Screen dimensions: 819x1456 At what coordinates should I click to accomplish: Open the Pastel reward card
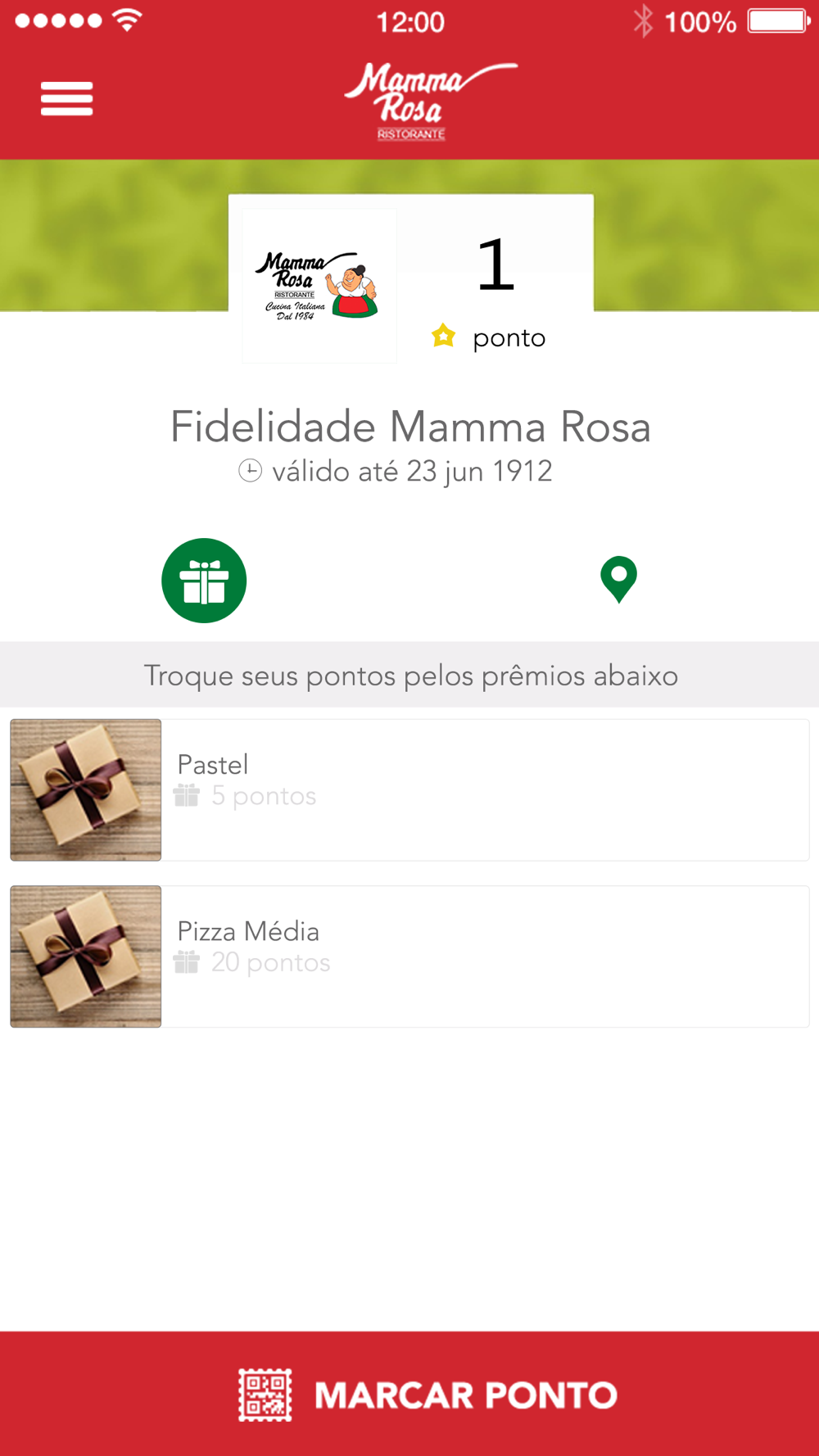[x=409, y=789]
